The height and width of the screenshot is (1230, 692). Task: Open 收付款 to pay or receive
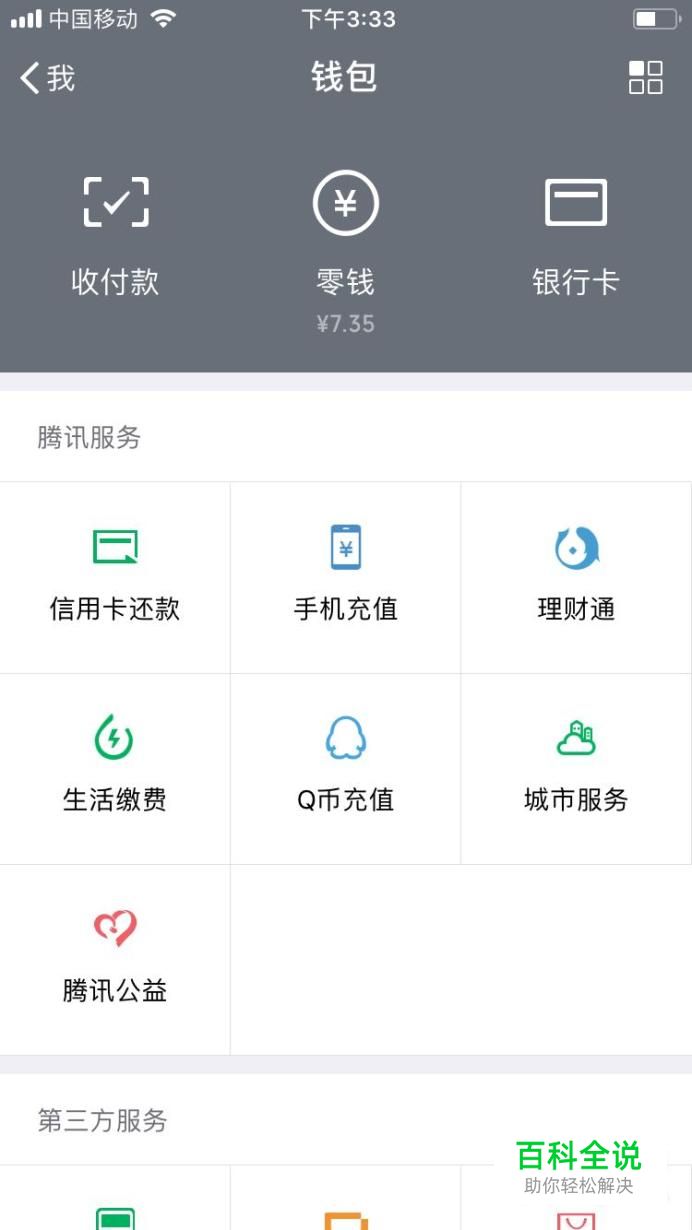115,237
